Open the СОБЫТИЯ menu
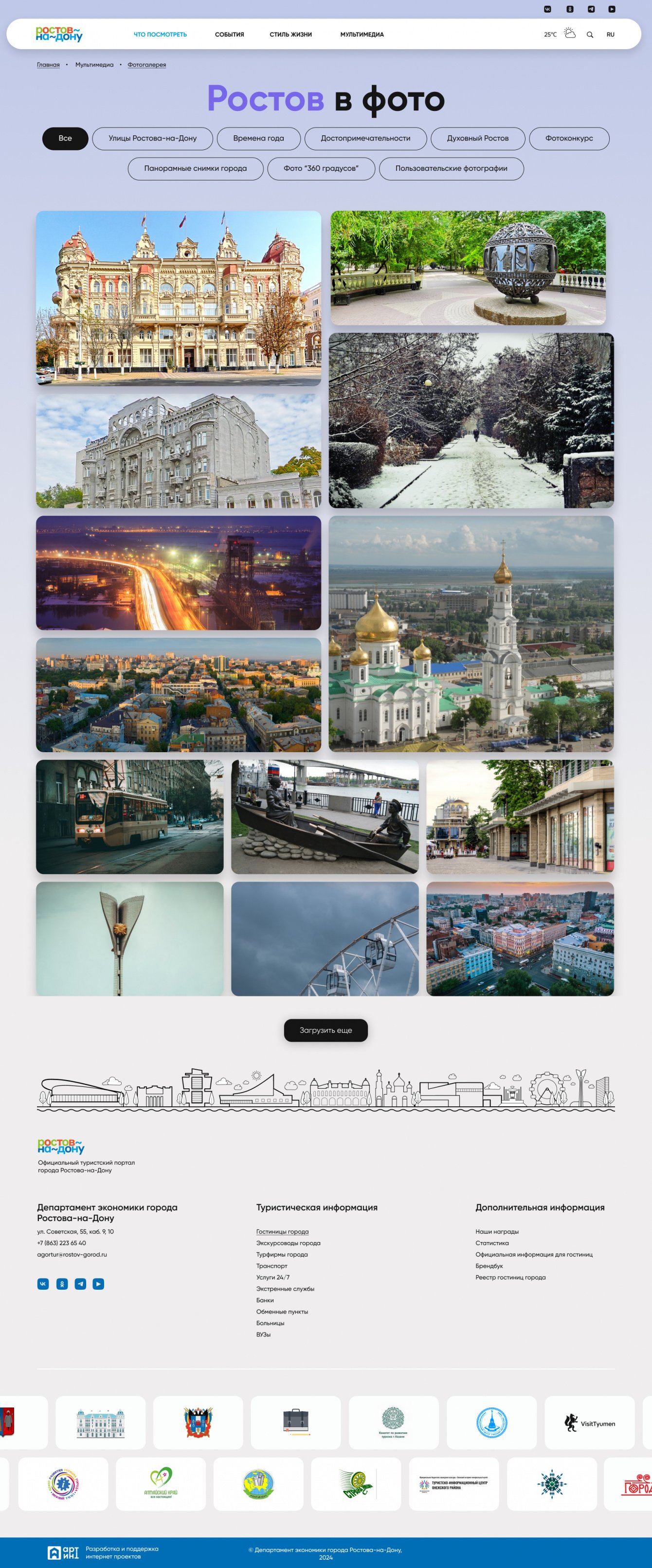 pos(229,35)
